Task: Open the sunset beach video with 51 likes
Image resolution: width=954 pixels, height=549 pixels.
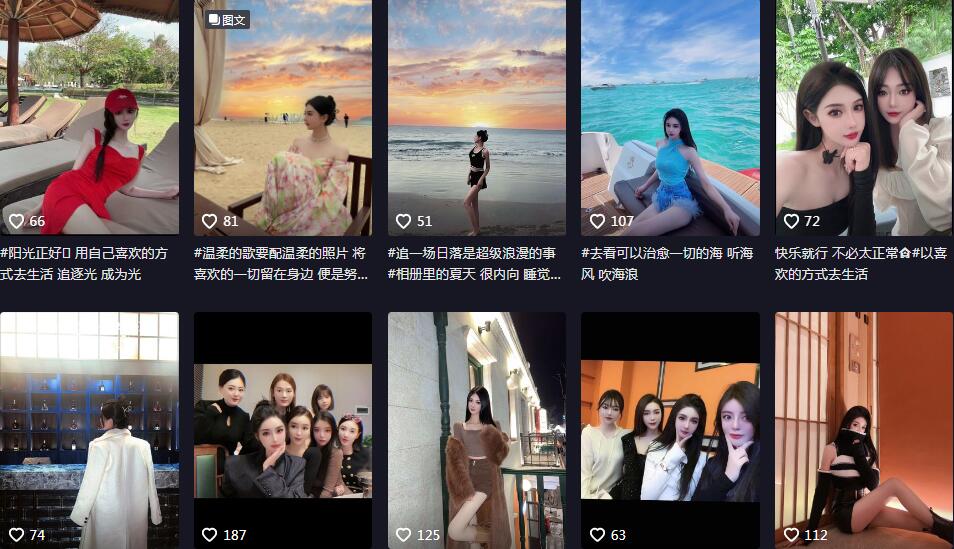Action: [x=477, y=118]
